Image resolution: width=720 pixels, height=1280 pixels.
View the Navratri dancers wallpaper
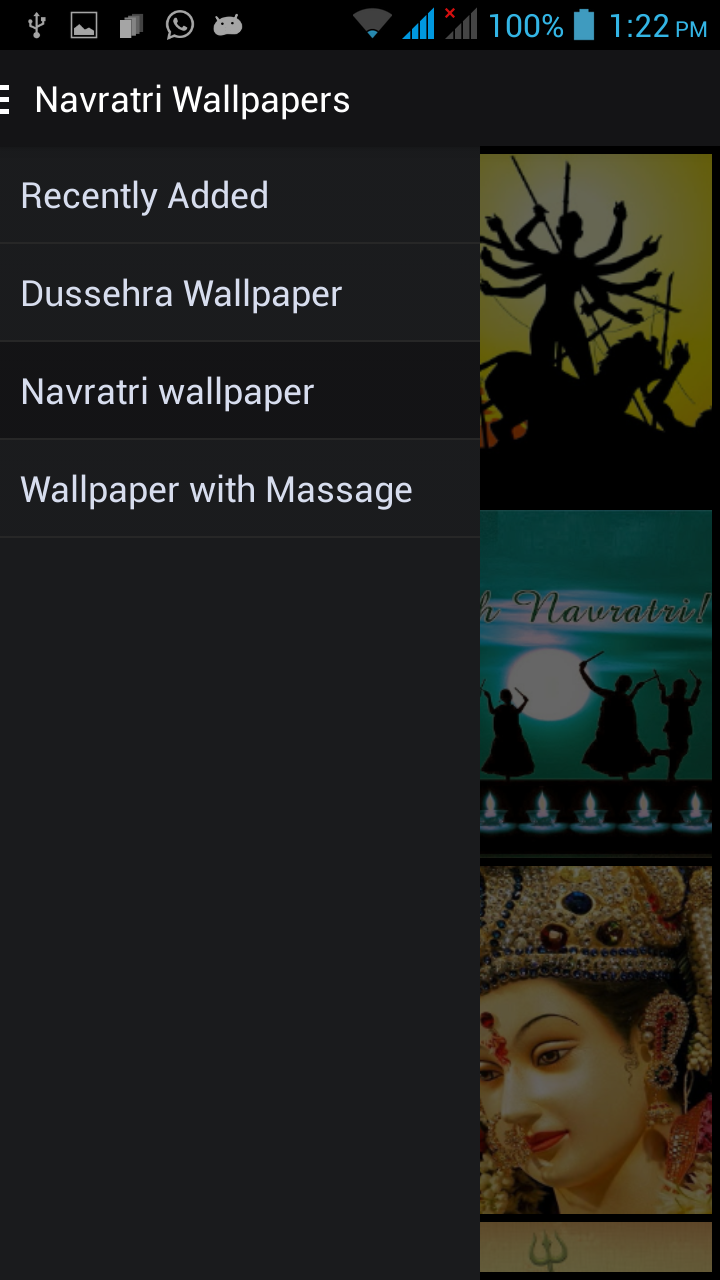(596, 680)
